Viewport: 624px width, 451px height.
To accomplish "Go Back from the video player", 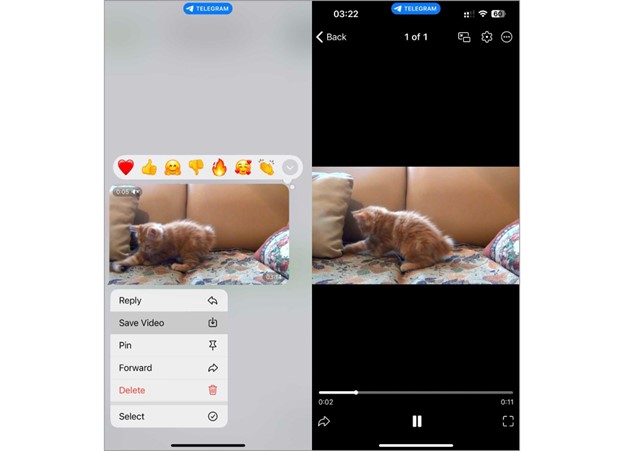I will click(x=331, y=37).
